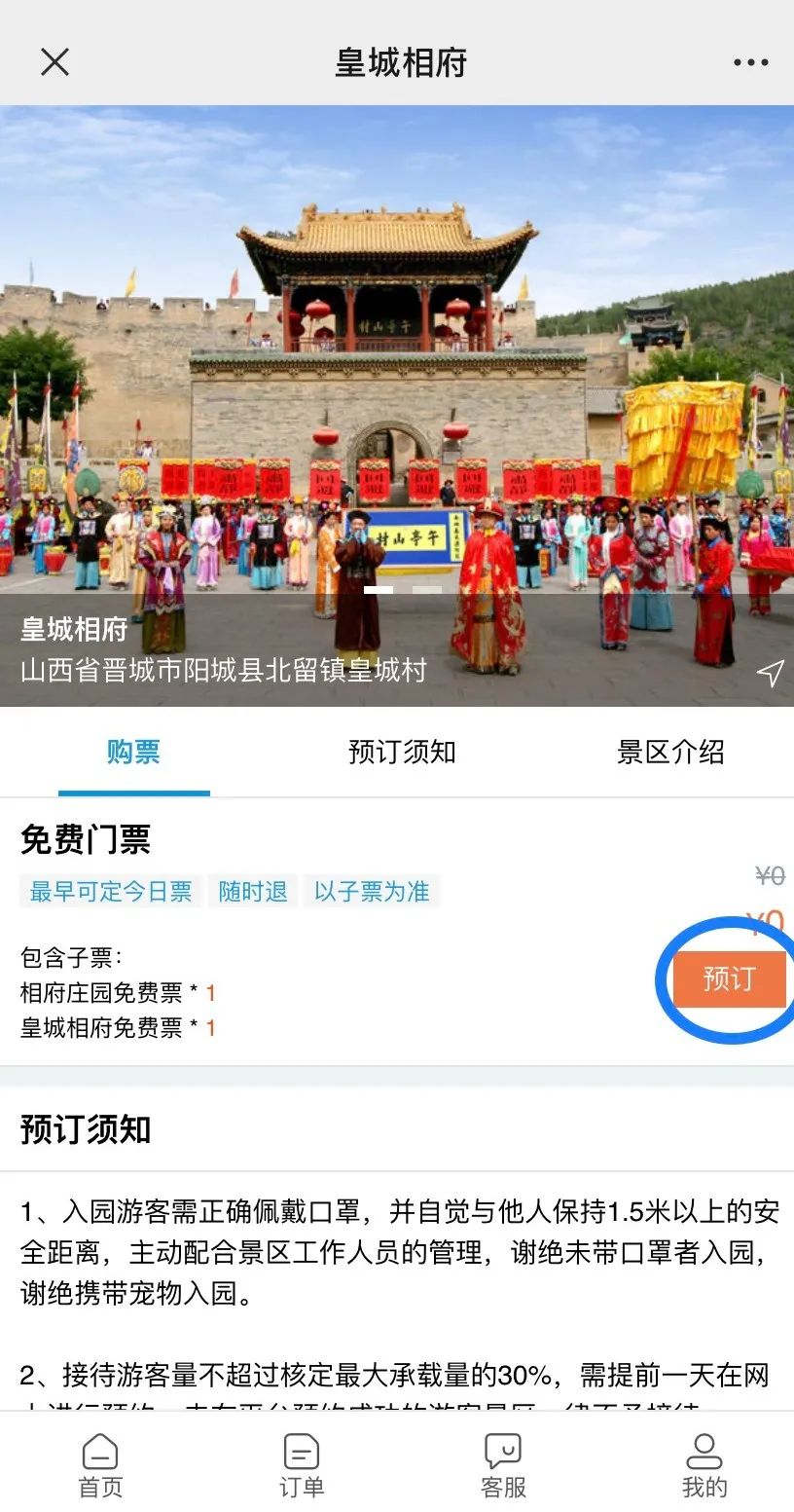
Task: Switch to the 景区介绍 tab
Action: pos(670,752)
